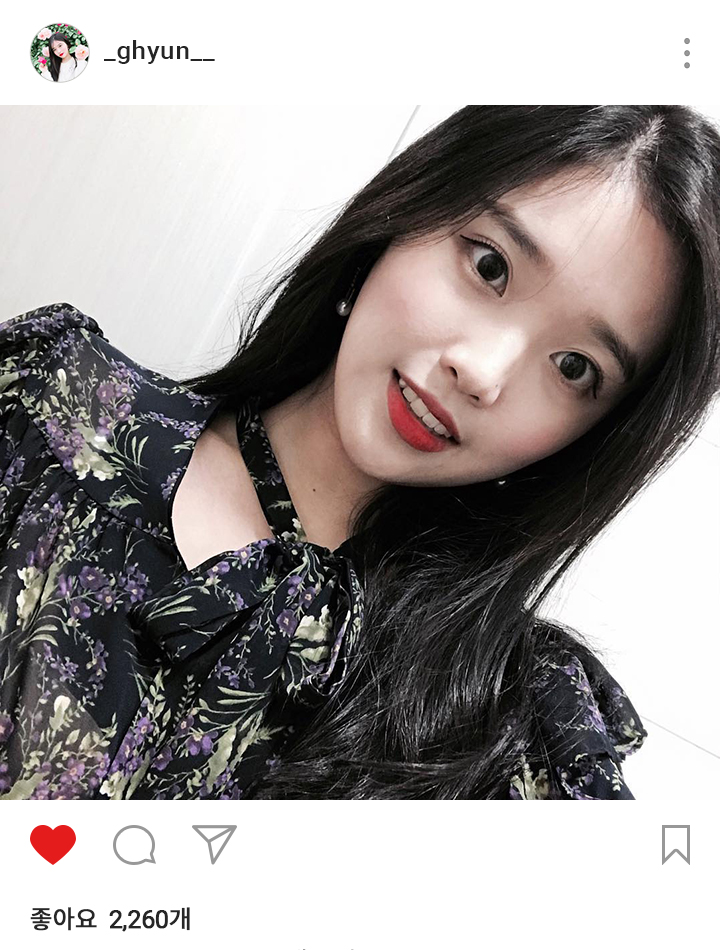Image resolution: width=720 pixels, height=950 pixels.
Task: Unlike the post with the red heart
Action: pos(53,845)
